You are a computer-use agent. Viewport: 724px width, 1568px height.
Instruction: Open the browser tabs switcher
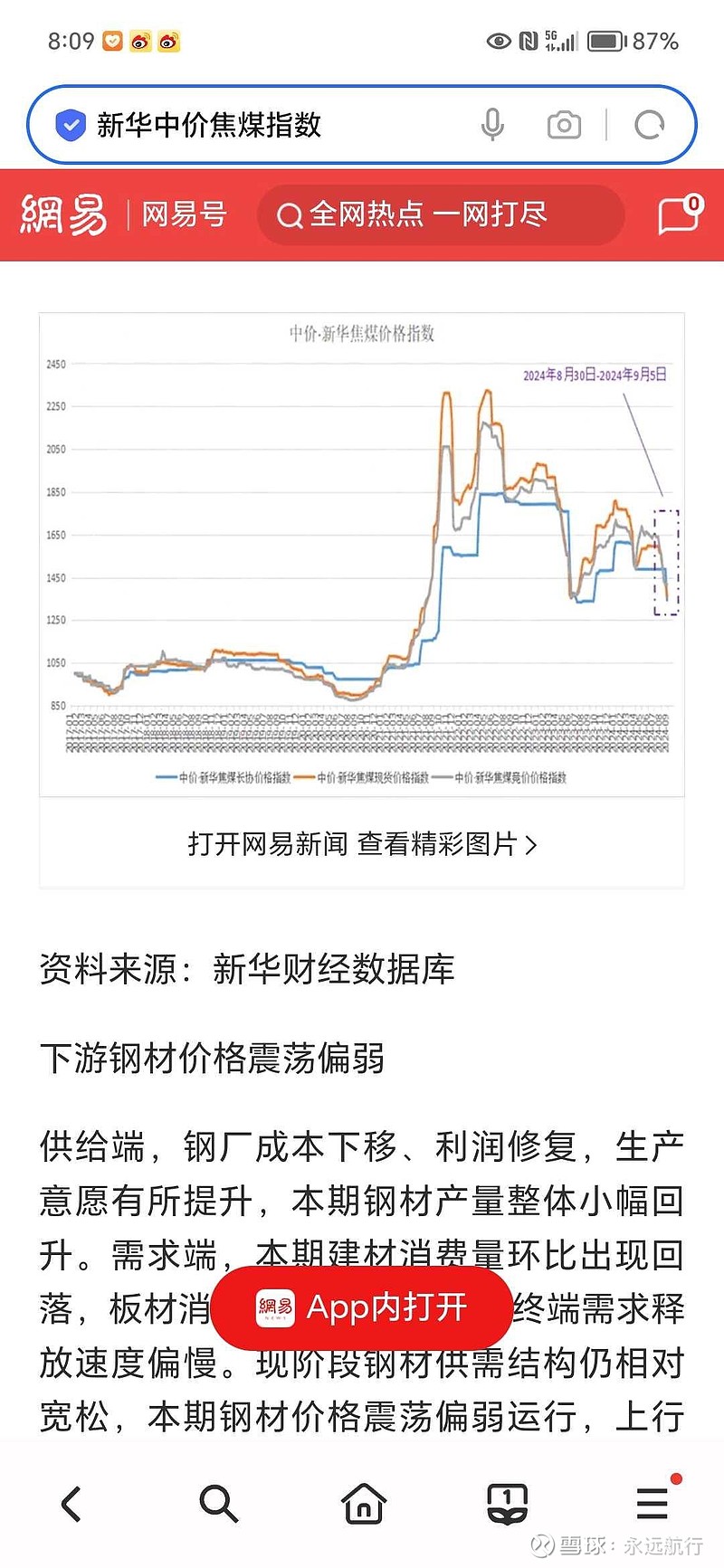pos(508,1504)
